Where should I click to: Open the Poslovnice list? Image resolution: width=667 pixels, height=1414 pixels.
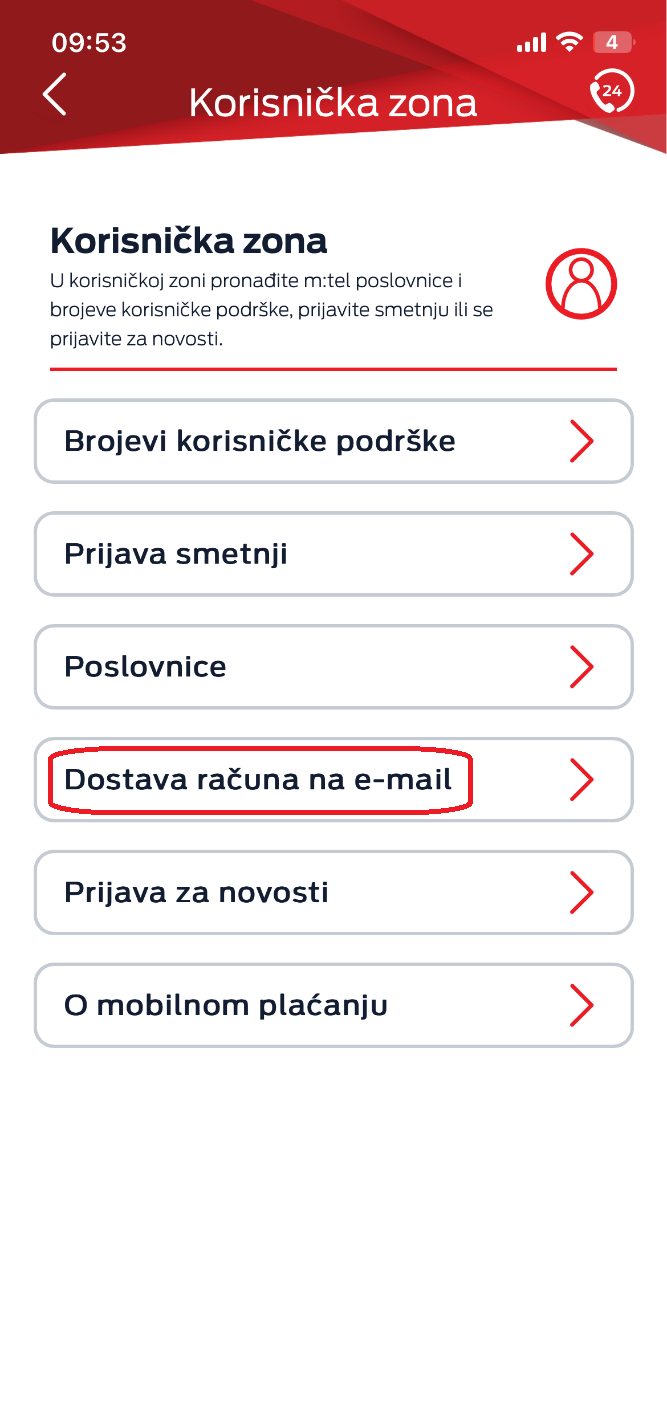(334, 667)
